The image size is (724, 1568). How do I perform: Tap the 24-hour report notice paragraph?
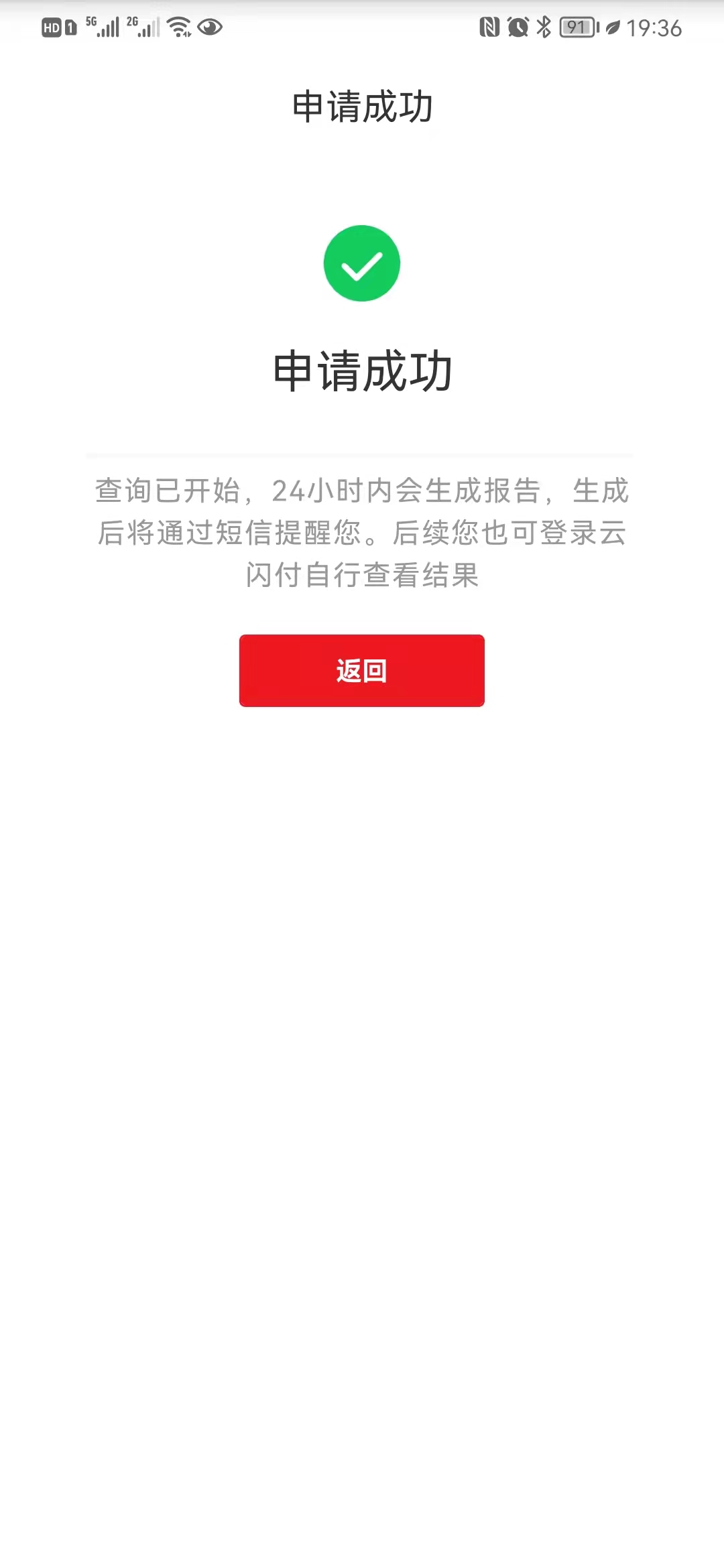362,533
